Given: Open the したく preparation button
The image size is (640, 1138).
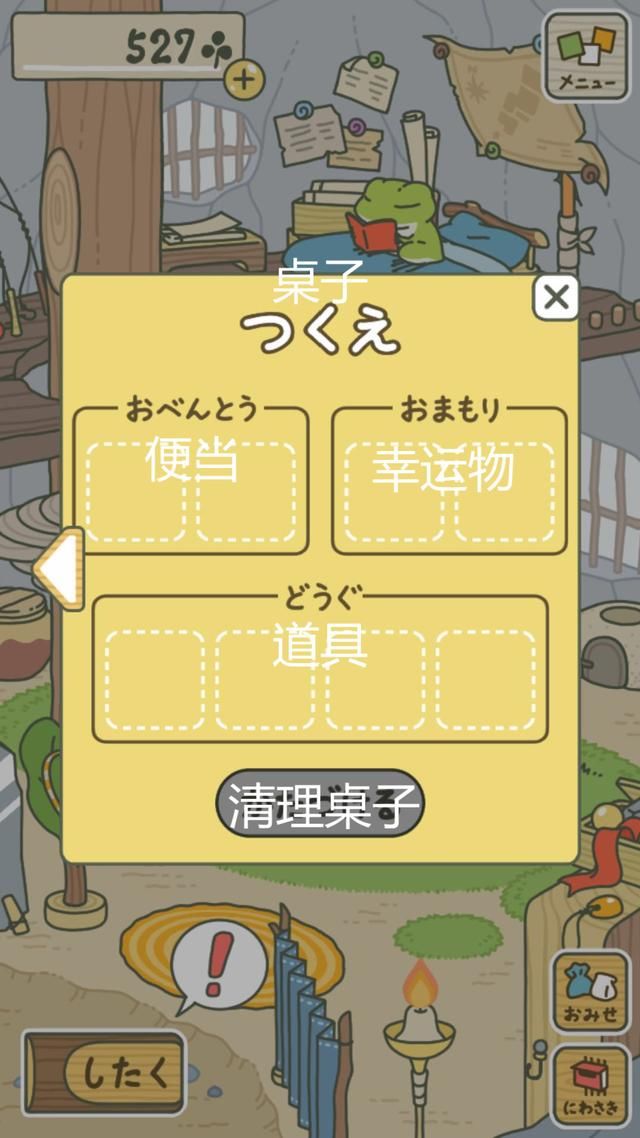Looking at the screenshot, I should [106, 1074].
